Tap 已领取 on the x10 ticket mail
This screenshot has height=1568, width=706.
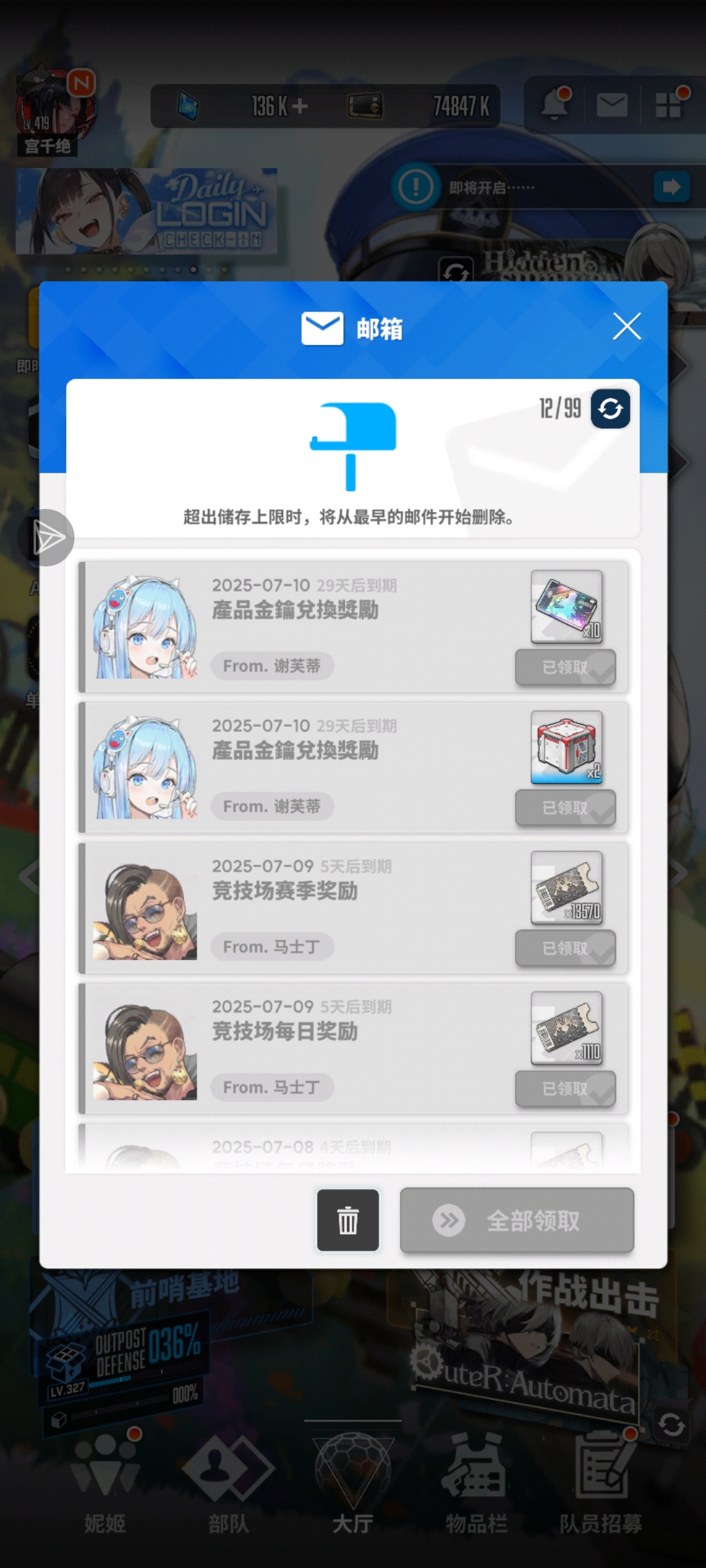click(565, 667)
